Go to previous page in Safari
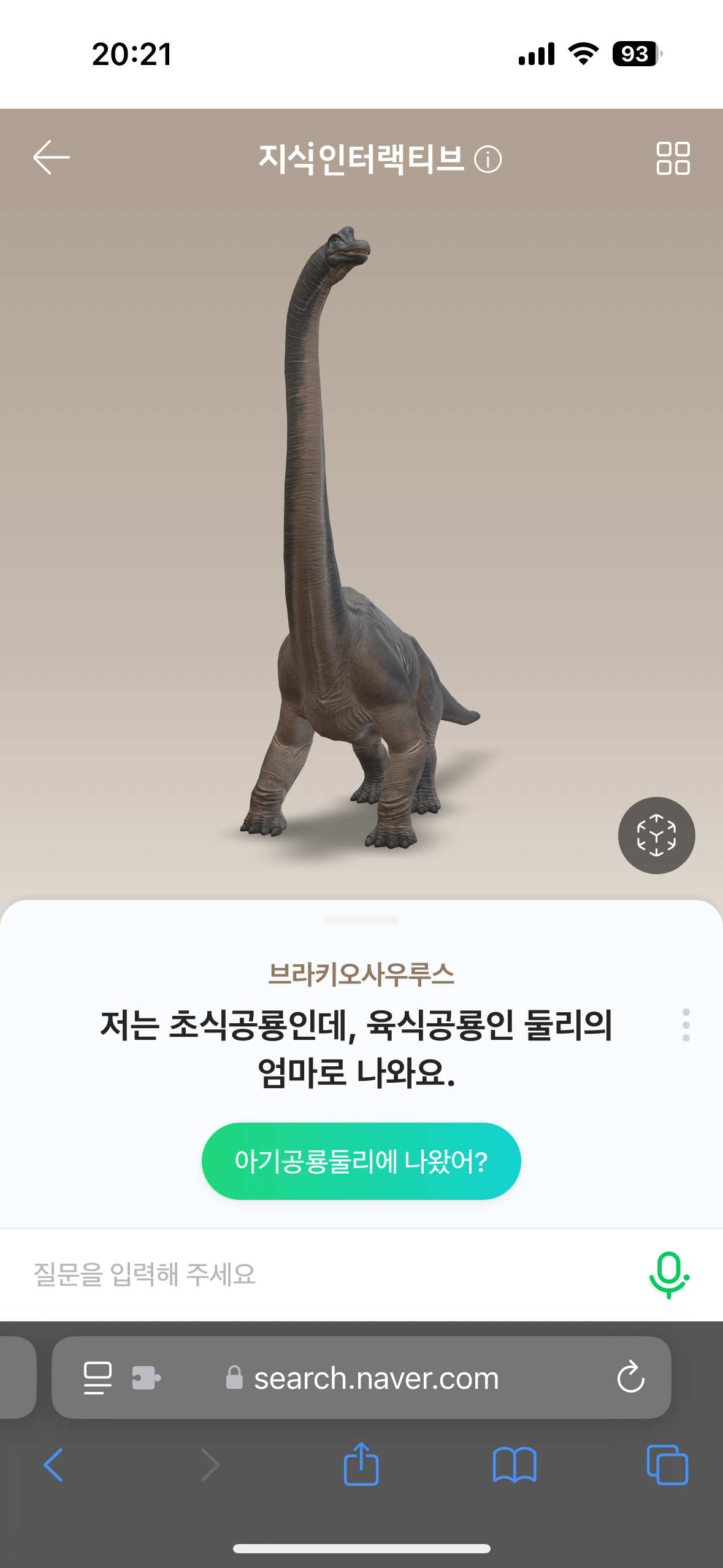The width and height of the screenshot is (723, 1568). [53, 1465]
